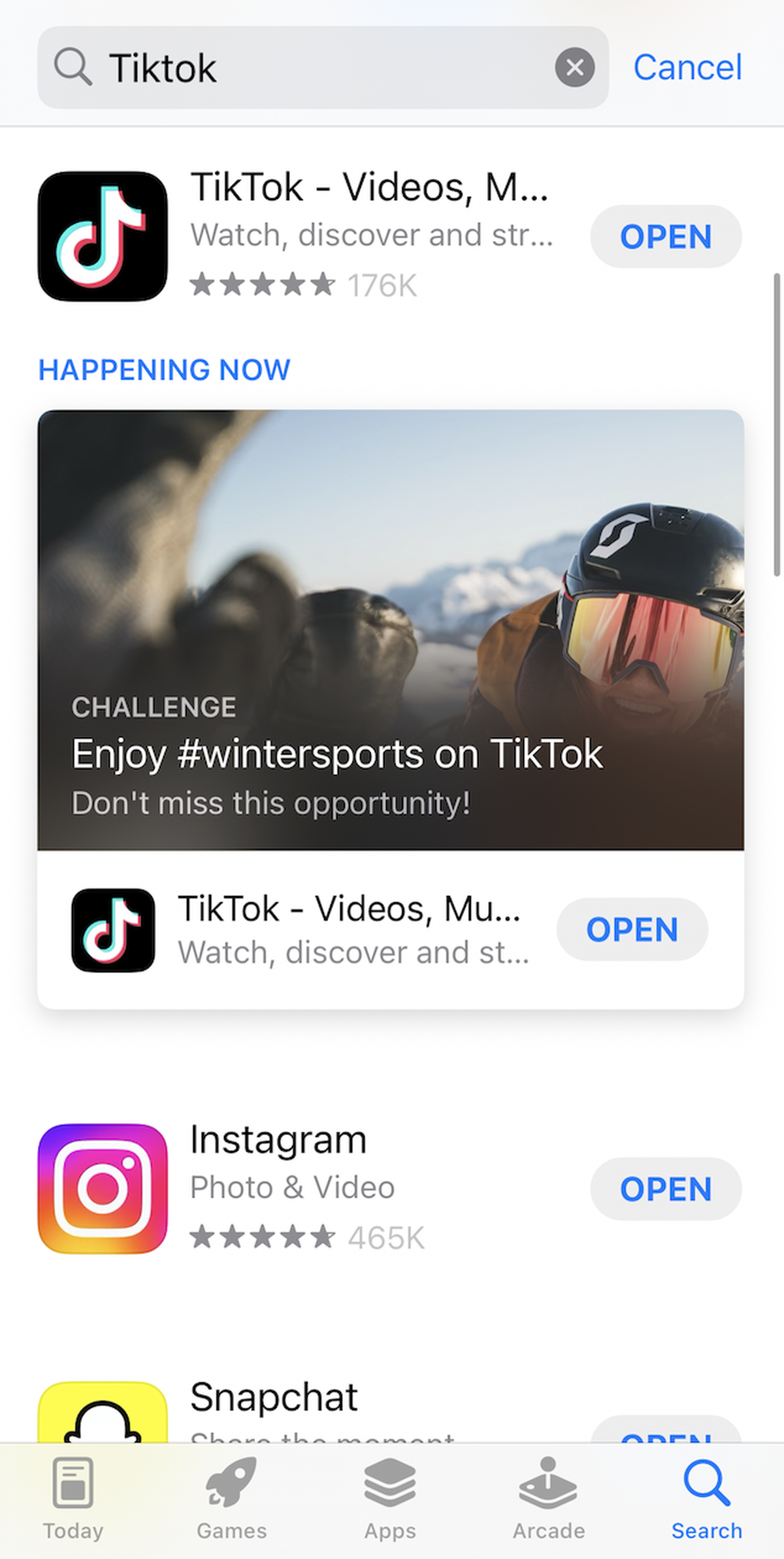784x1559 pixels.
Task: Switch to the Arcade tab
Action: 549,1500
